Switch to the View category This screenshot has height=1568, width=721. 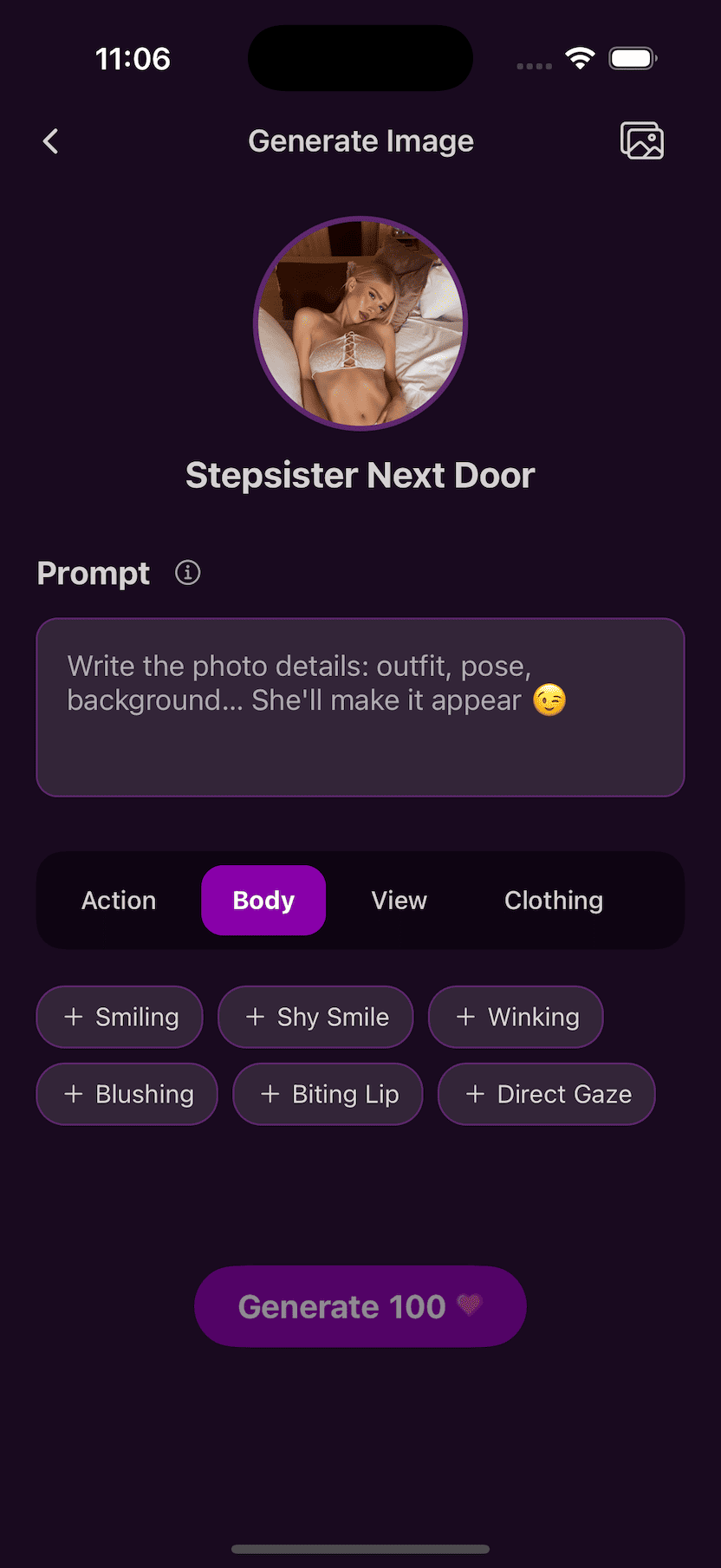pyautogui.click(x=399, y=900)
